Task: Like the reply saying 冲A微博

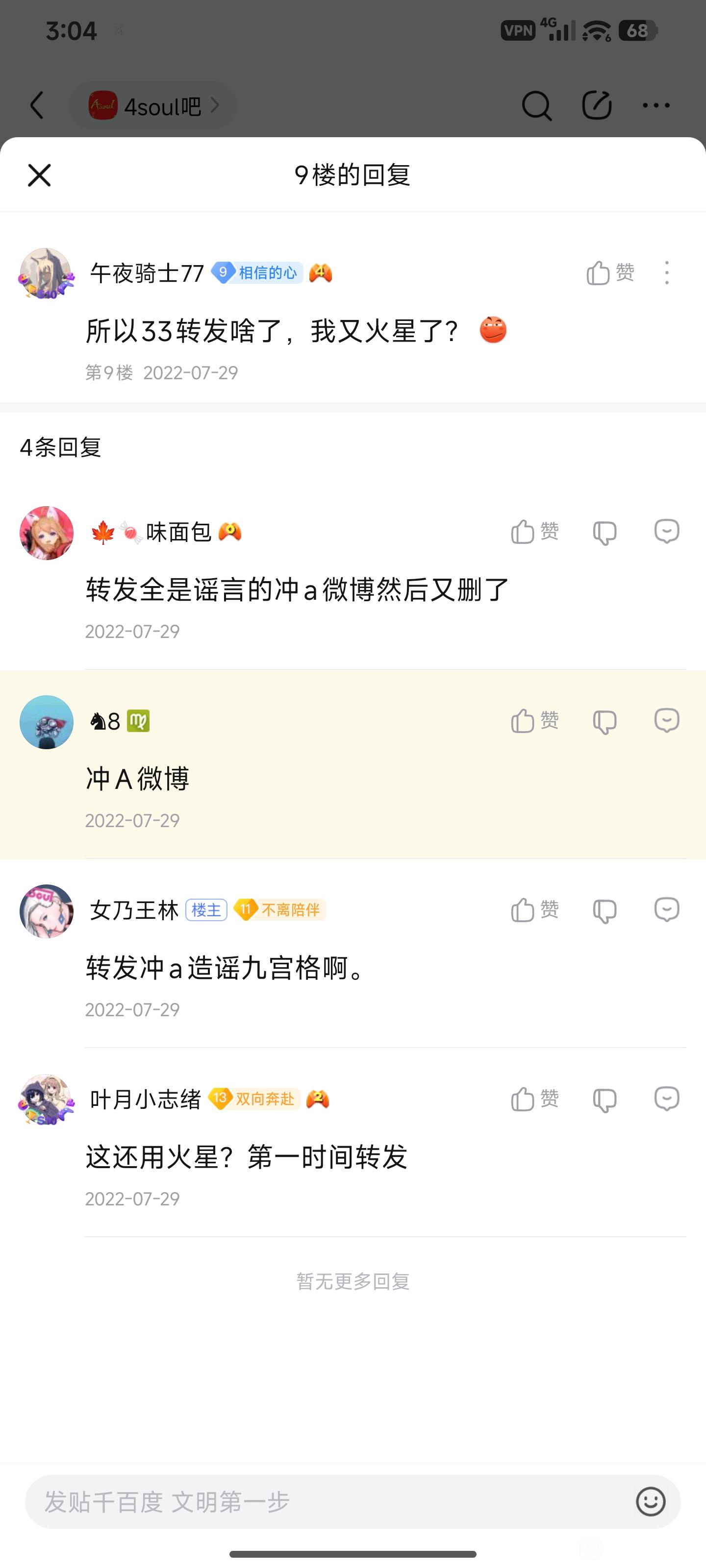Action: tap(535, 721)
